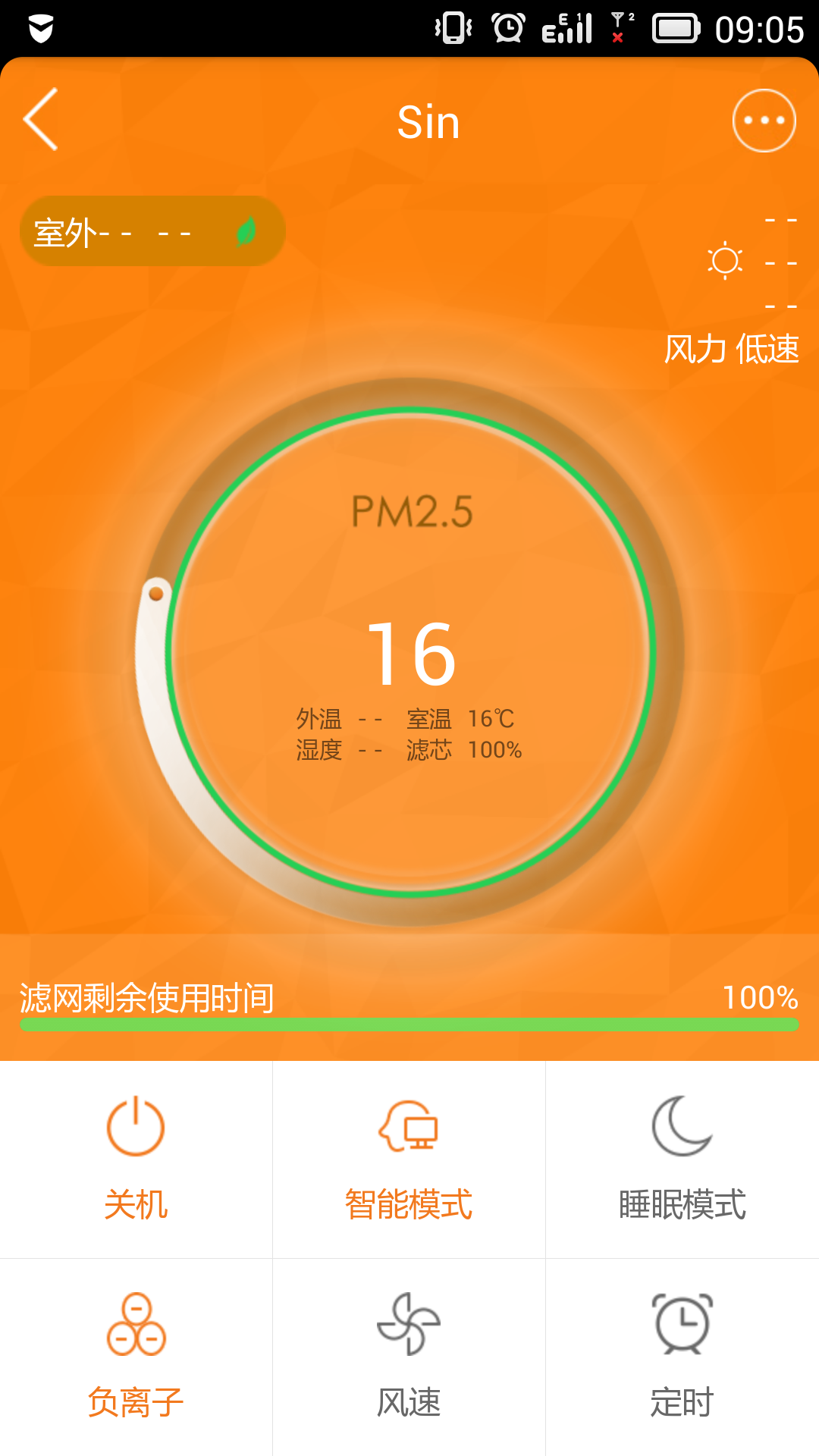This screenshot has height=1456, width=819.
Task: Open fan speed 风速 settings
Action: tap(409, 1357)
